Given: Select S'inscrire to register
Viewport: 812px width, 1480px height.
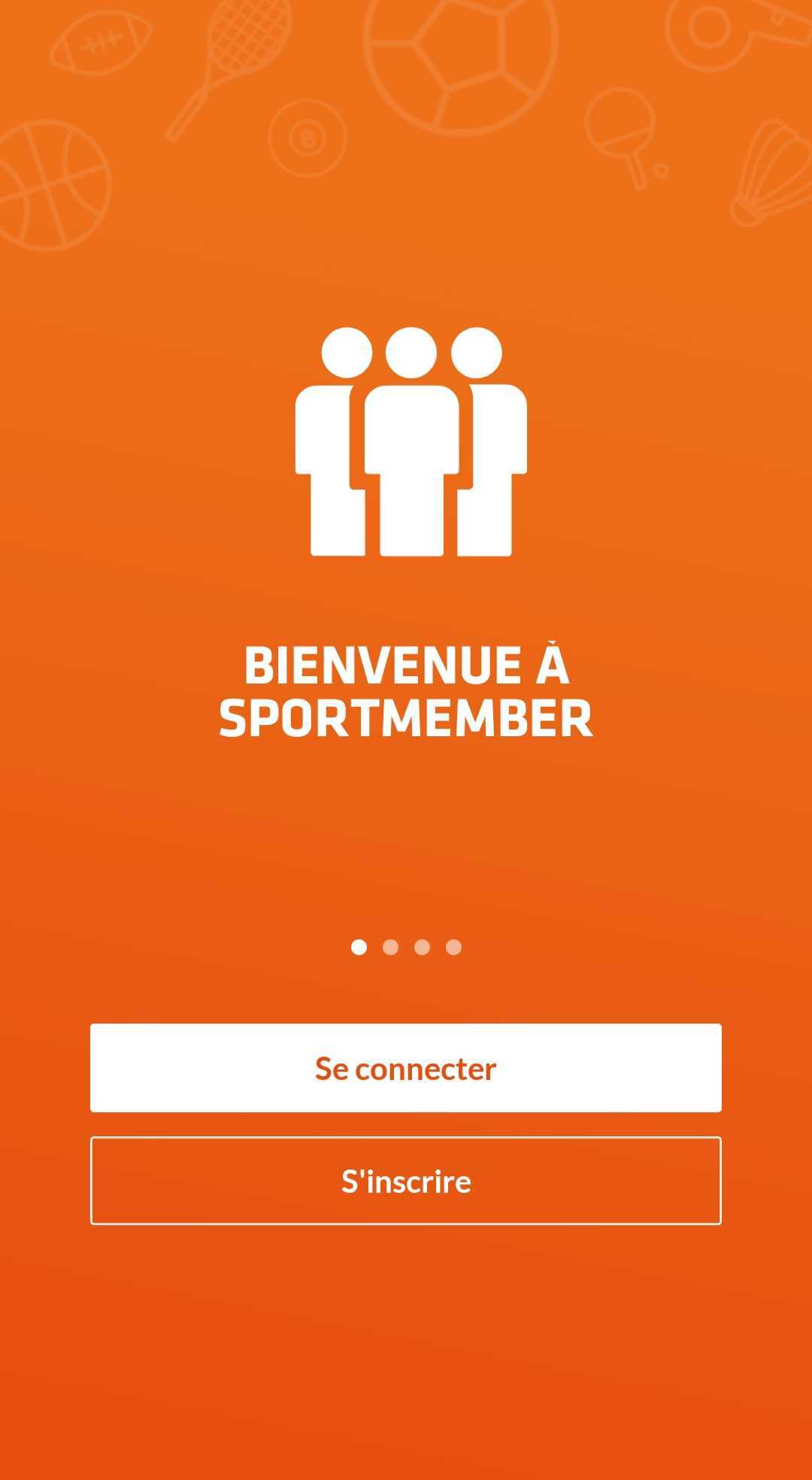Looking at the screenshot, I should click(x=406, y=1181).
